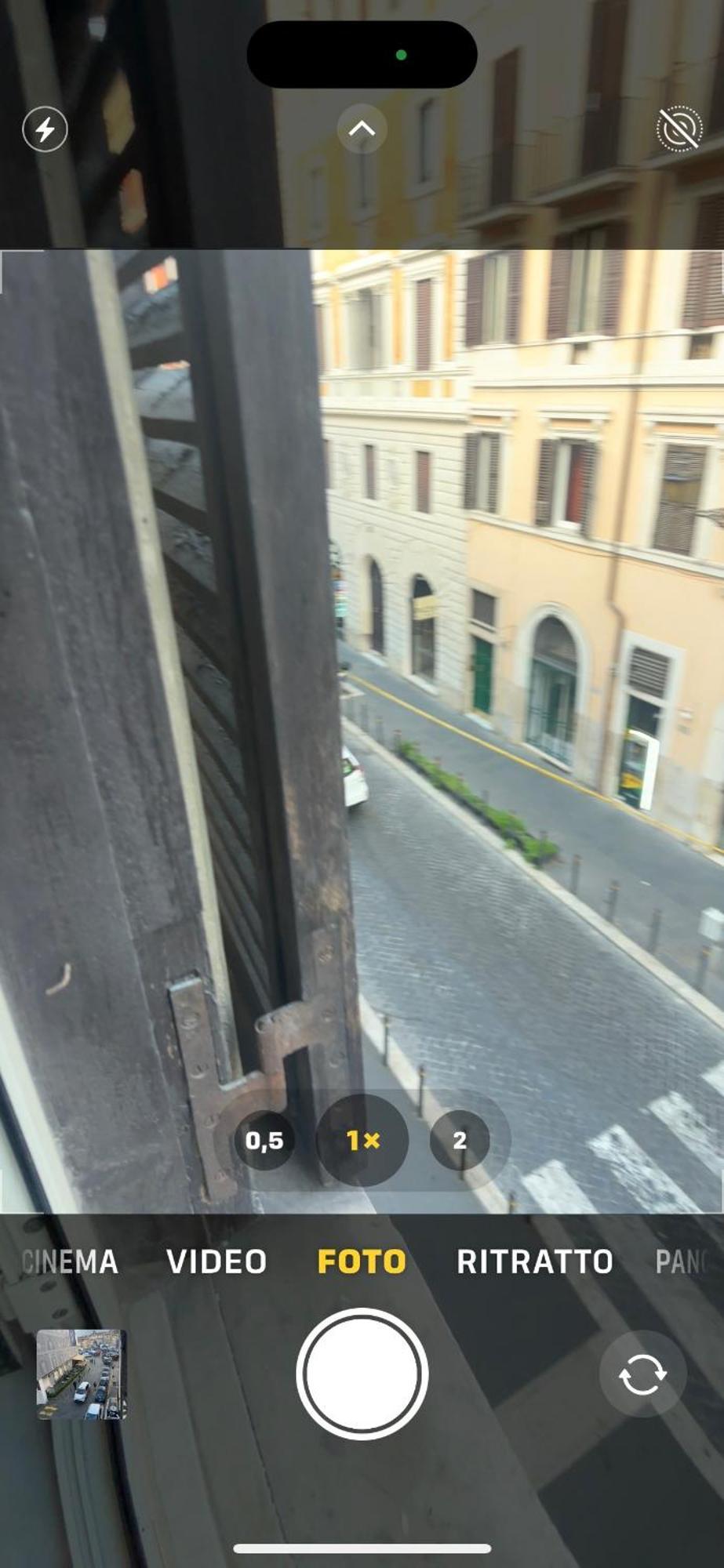Expand camera controls with the up chevron
This screenshot has height=1568, width=724.
point(362,129)
